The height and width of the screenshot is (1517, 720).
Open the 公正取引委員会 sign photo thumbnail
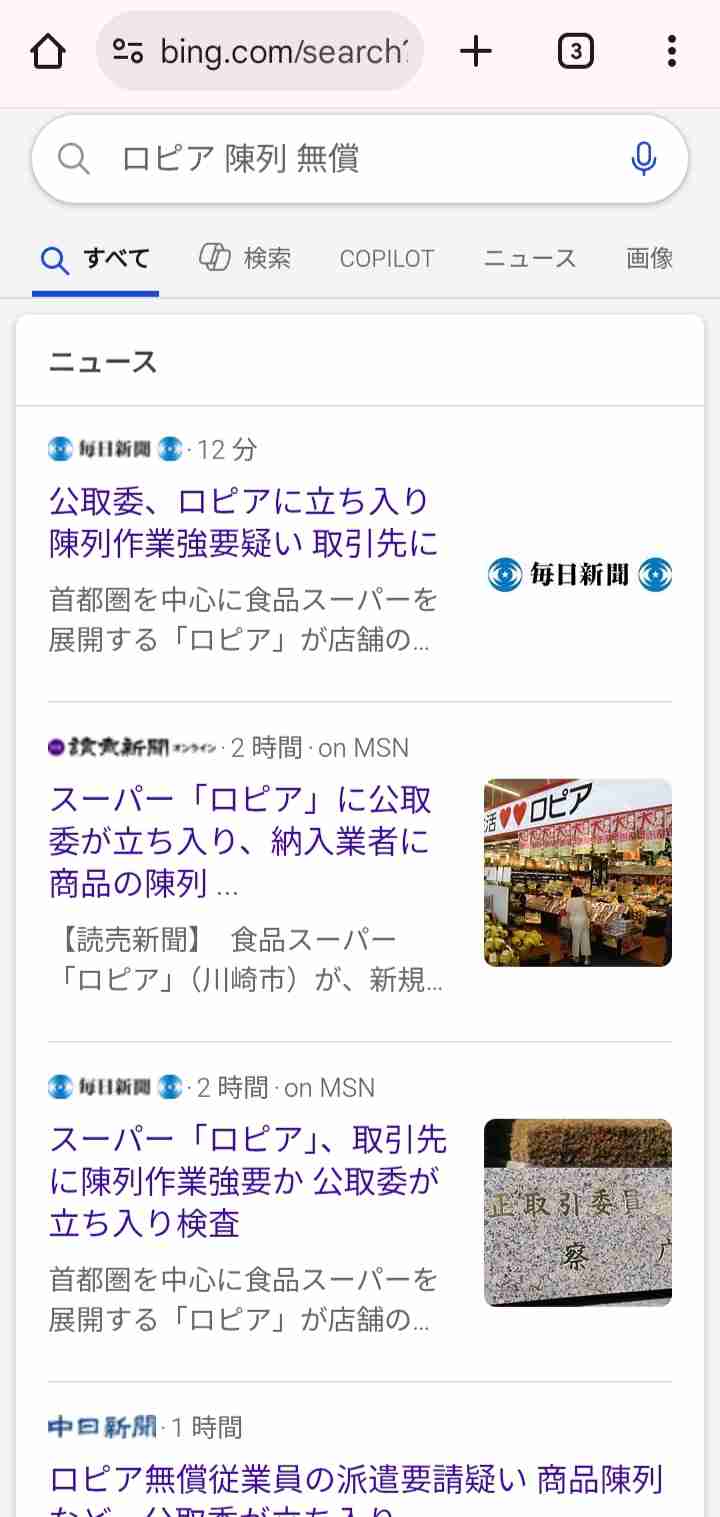click(578, 1212)
